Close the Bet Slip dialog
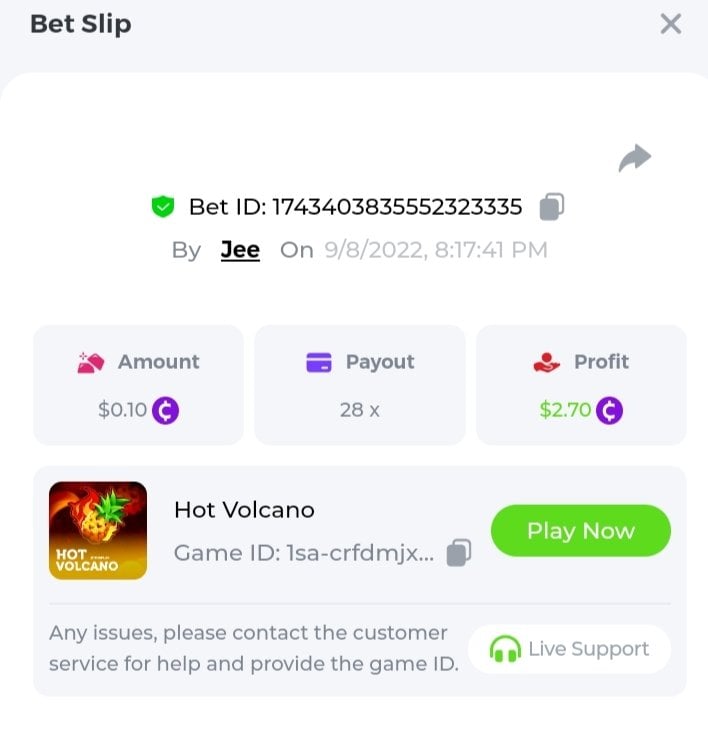This screenshot has width=708, height=743. [x=670, y=24]
